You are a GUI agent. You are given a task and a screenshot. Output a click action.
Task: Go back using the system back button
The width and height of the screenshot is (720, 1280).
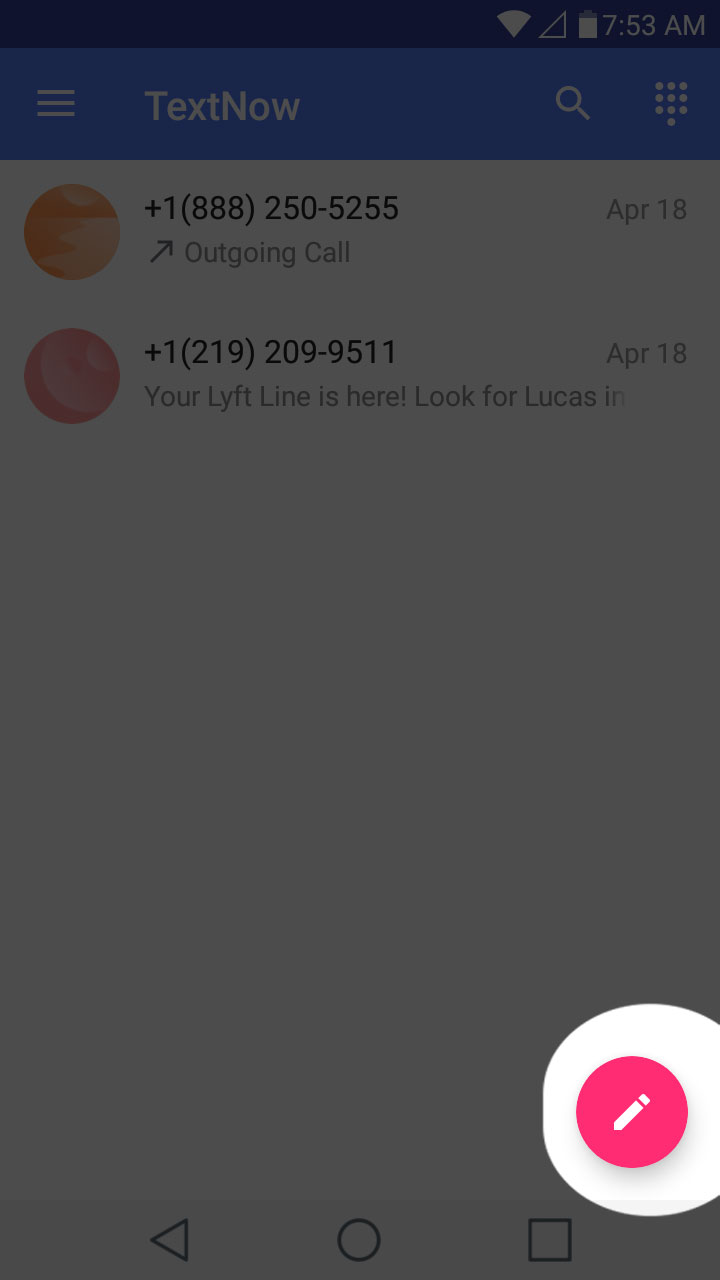pos(170,1240)
